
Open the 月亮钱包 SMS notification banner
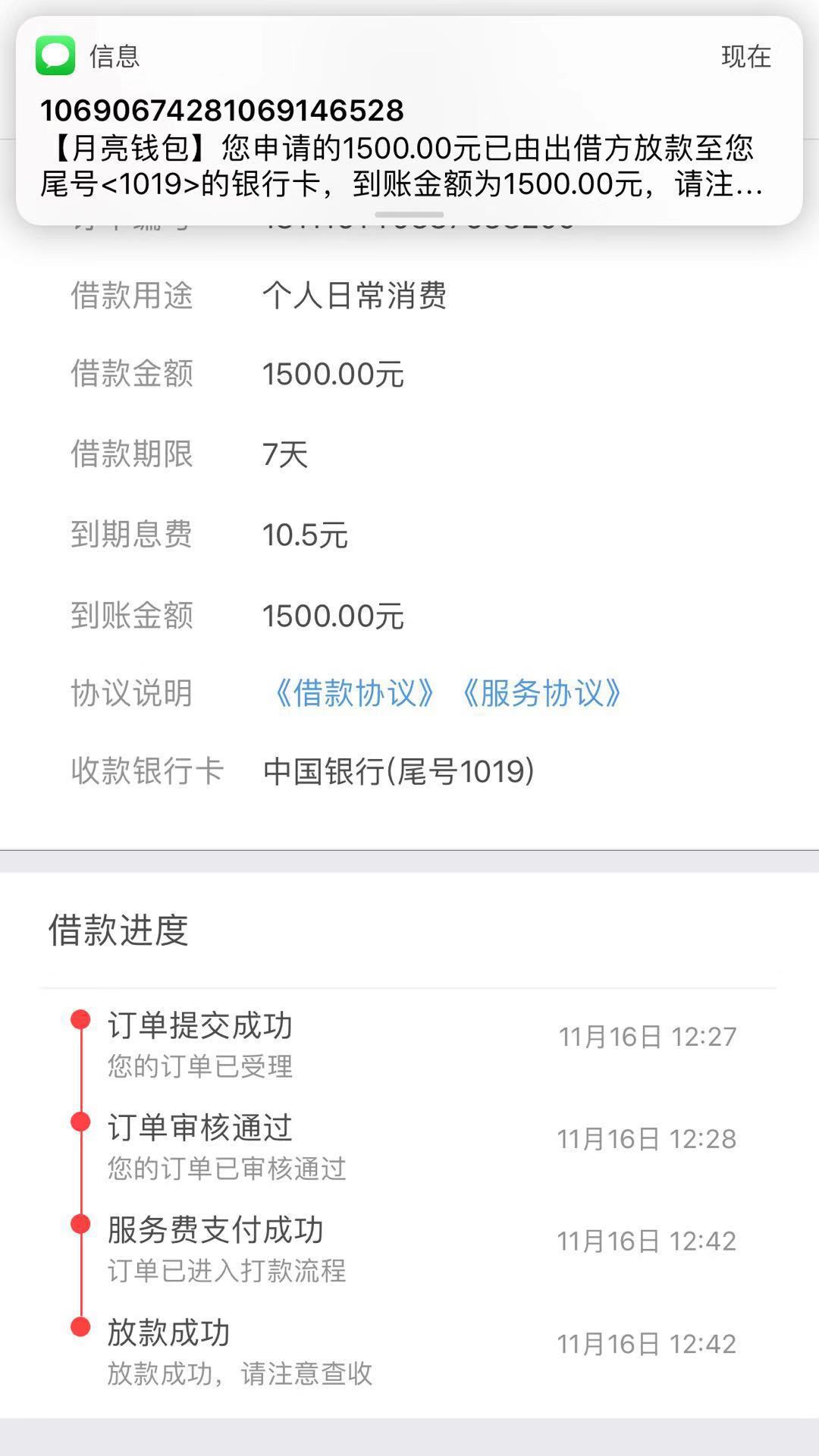click(409, 121)
